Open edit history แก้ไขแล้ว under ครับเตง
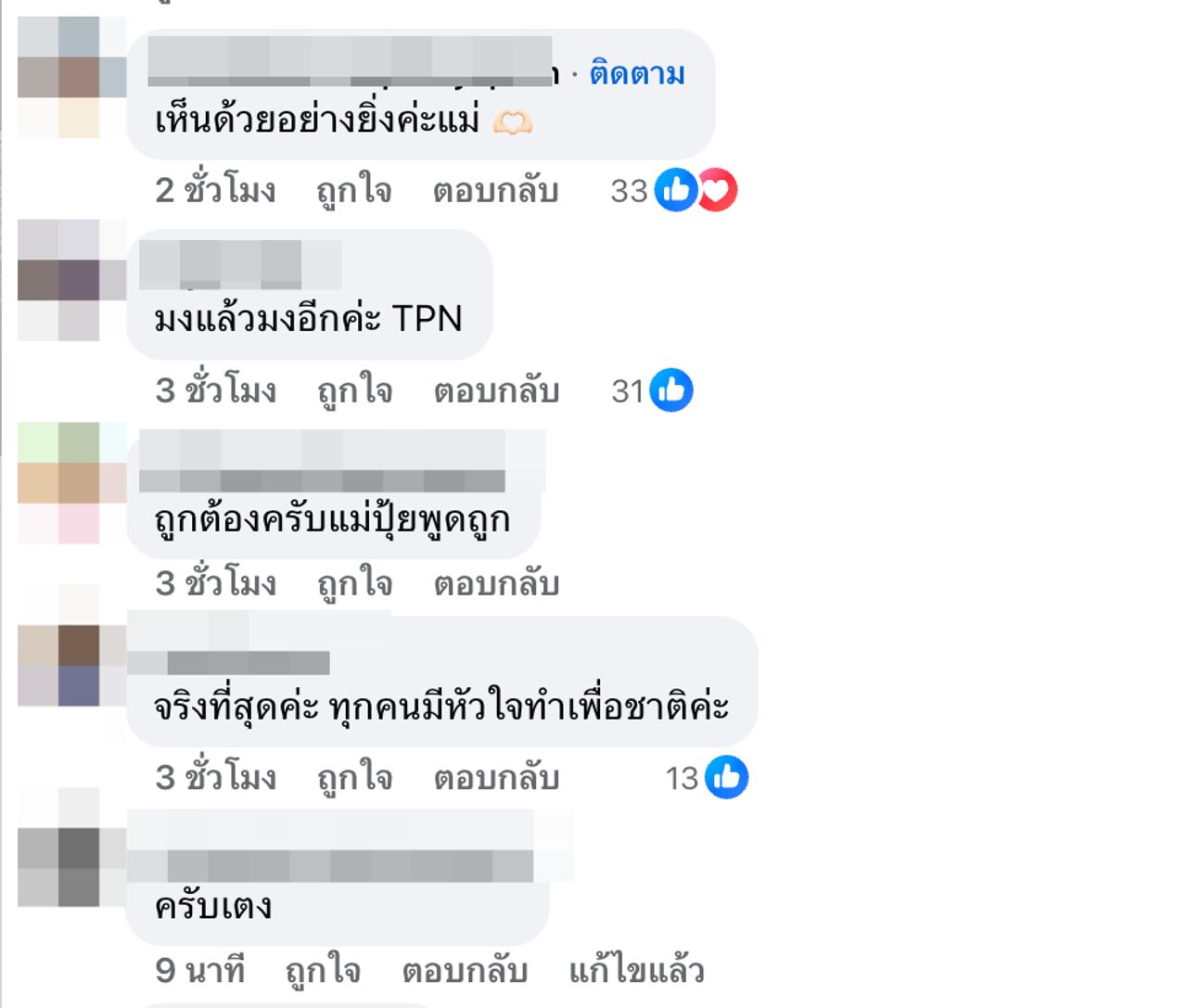This screenshot has width=1187, height=1008. [x=636, y=971]
